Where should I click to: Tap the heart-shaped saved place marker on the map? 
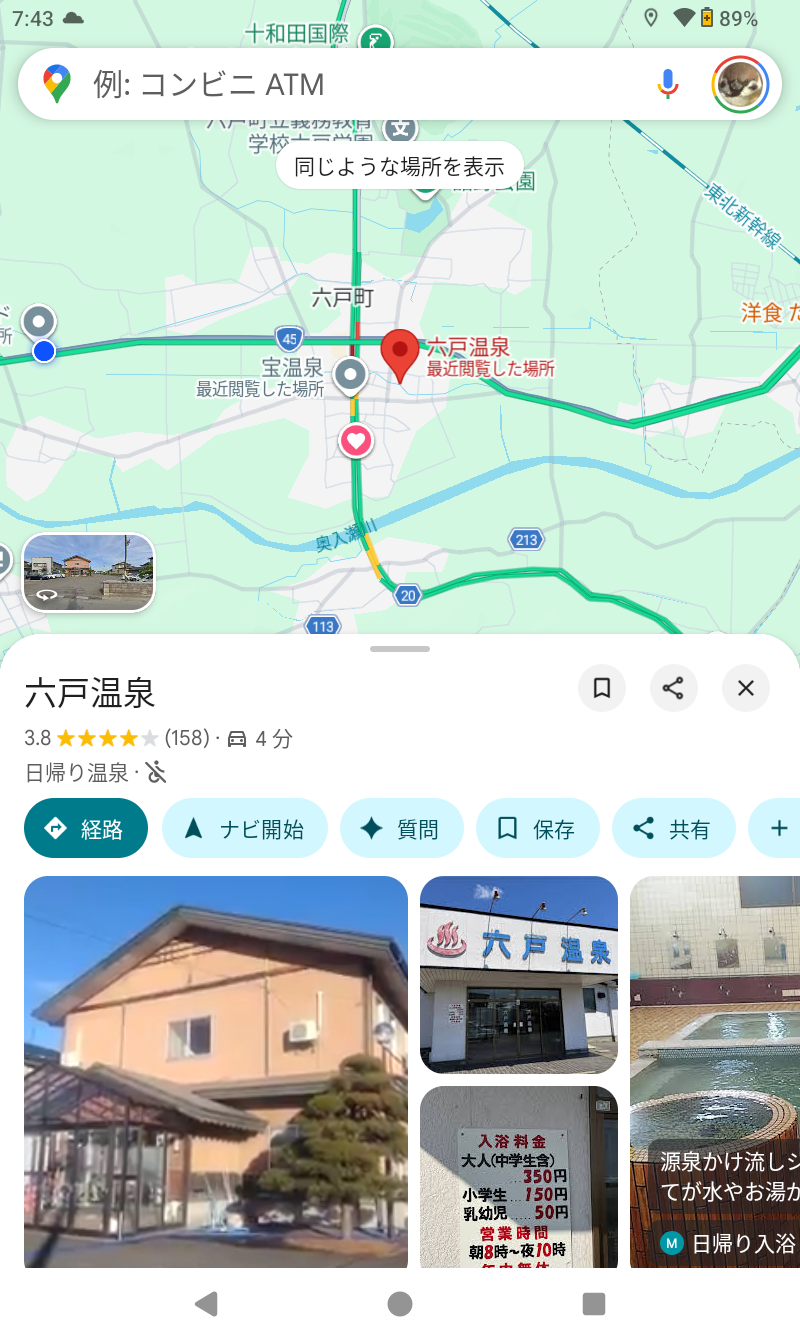[x=356, y=440]
